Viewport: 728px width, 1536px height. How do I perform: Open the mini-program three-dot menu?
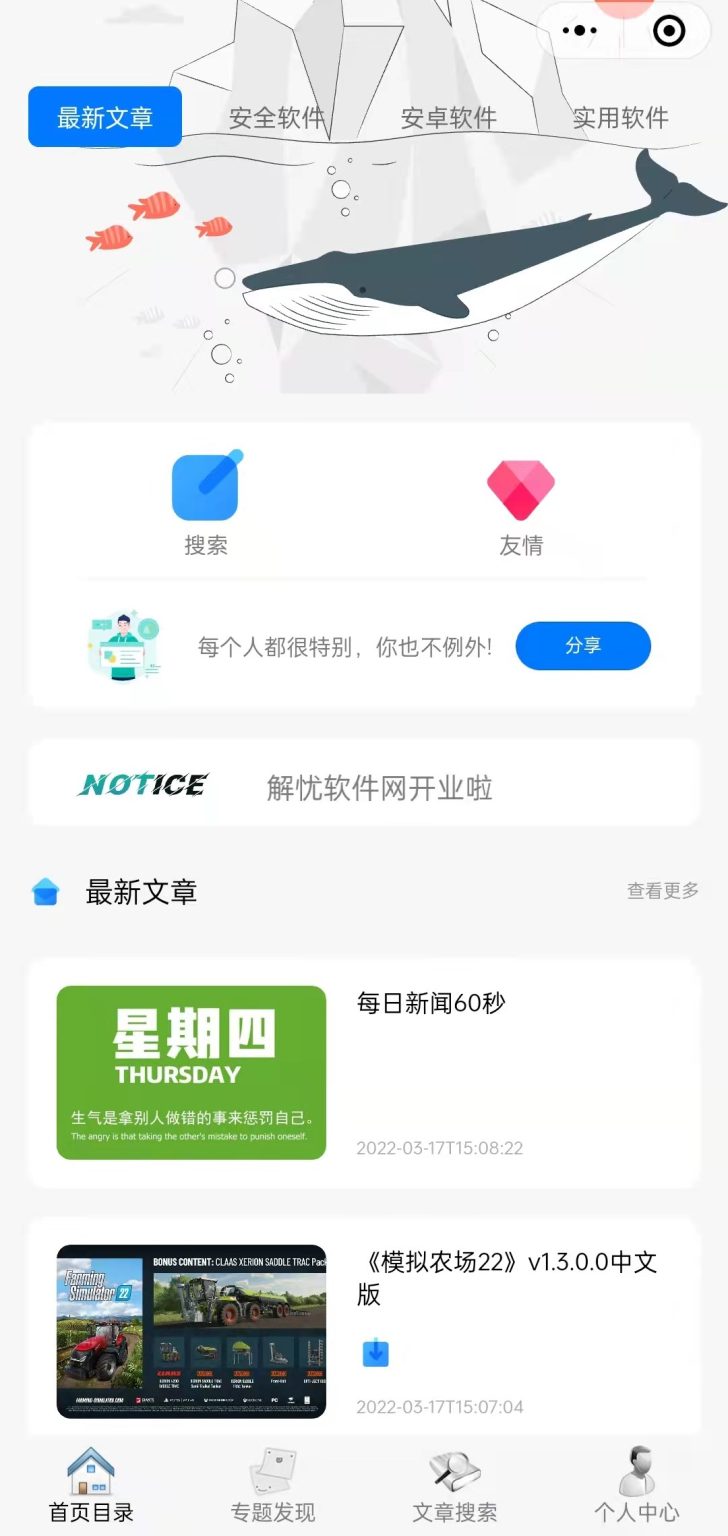pos(580,31)
